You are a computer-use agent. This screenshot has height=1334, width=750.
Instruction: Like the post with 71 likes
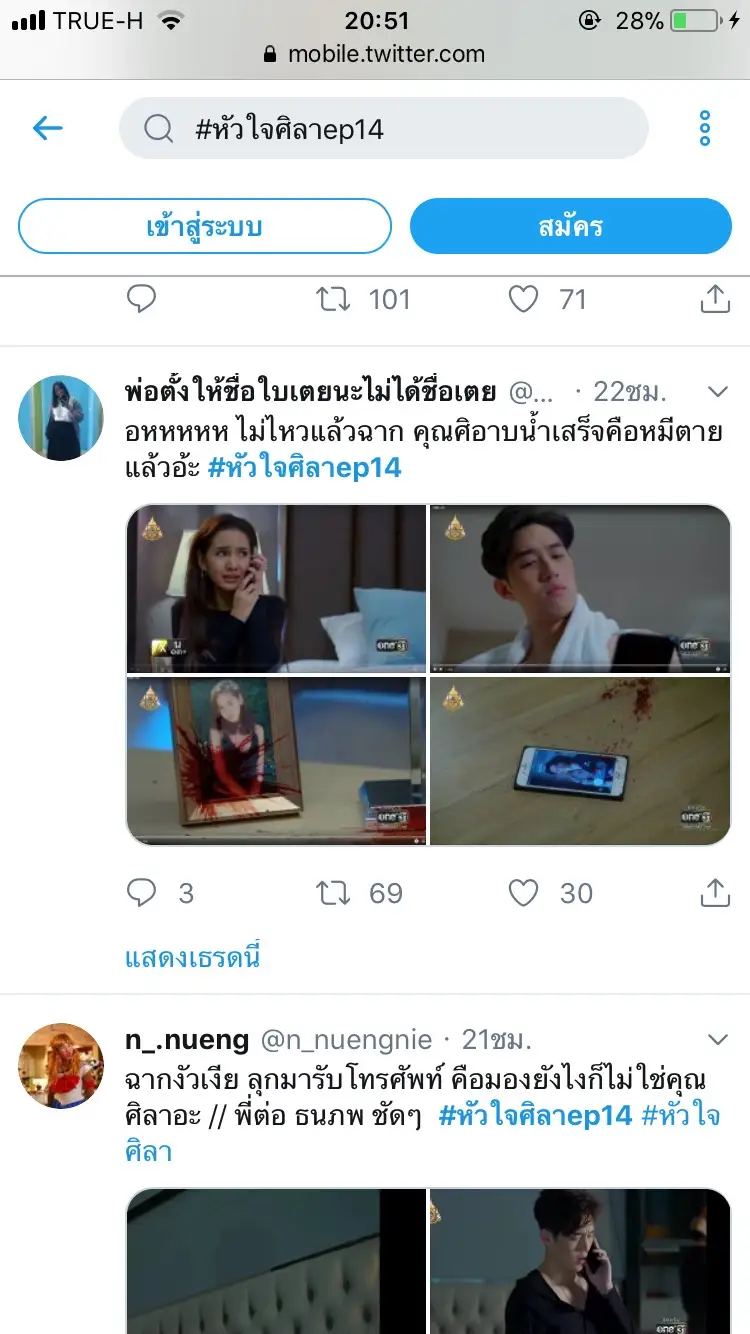tap(524, 299)
